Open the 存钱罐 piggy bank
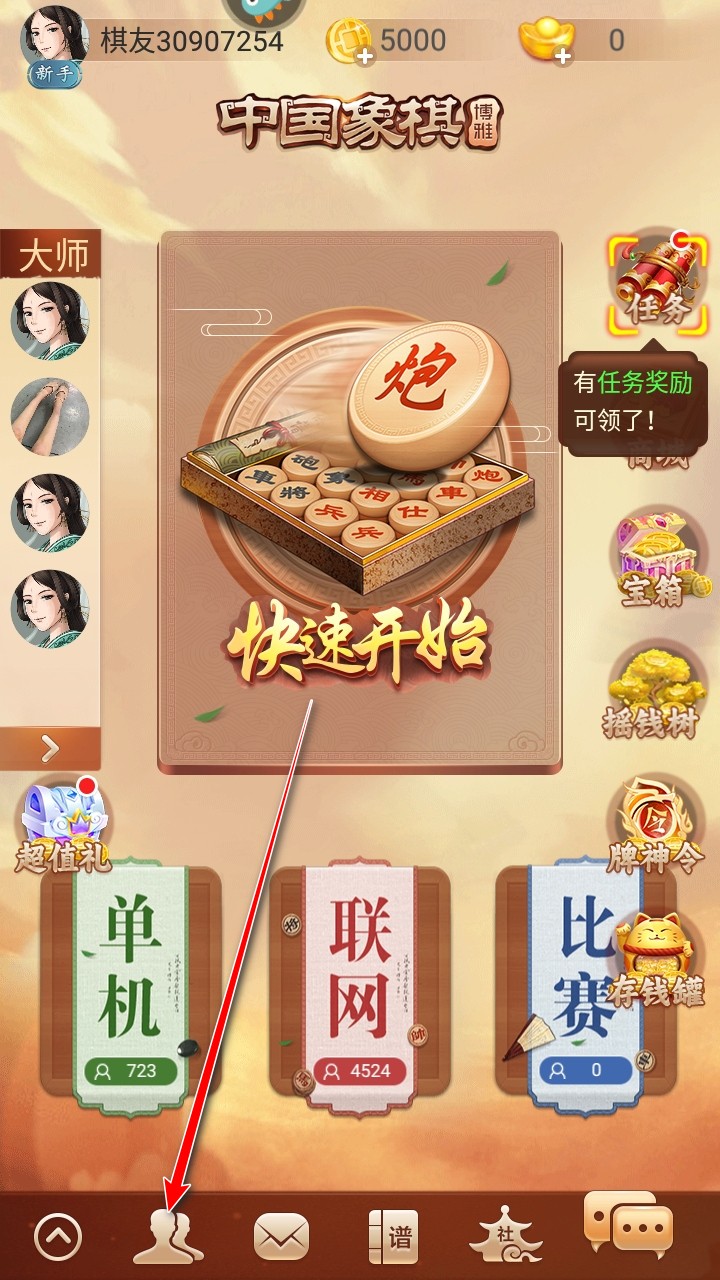The height and width of the screenshot is (1280, 720). [x=655, y=958]
